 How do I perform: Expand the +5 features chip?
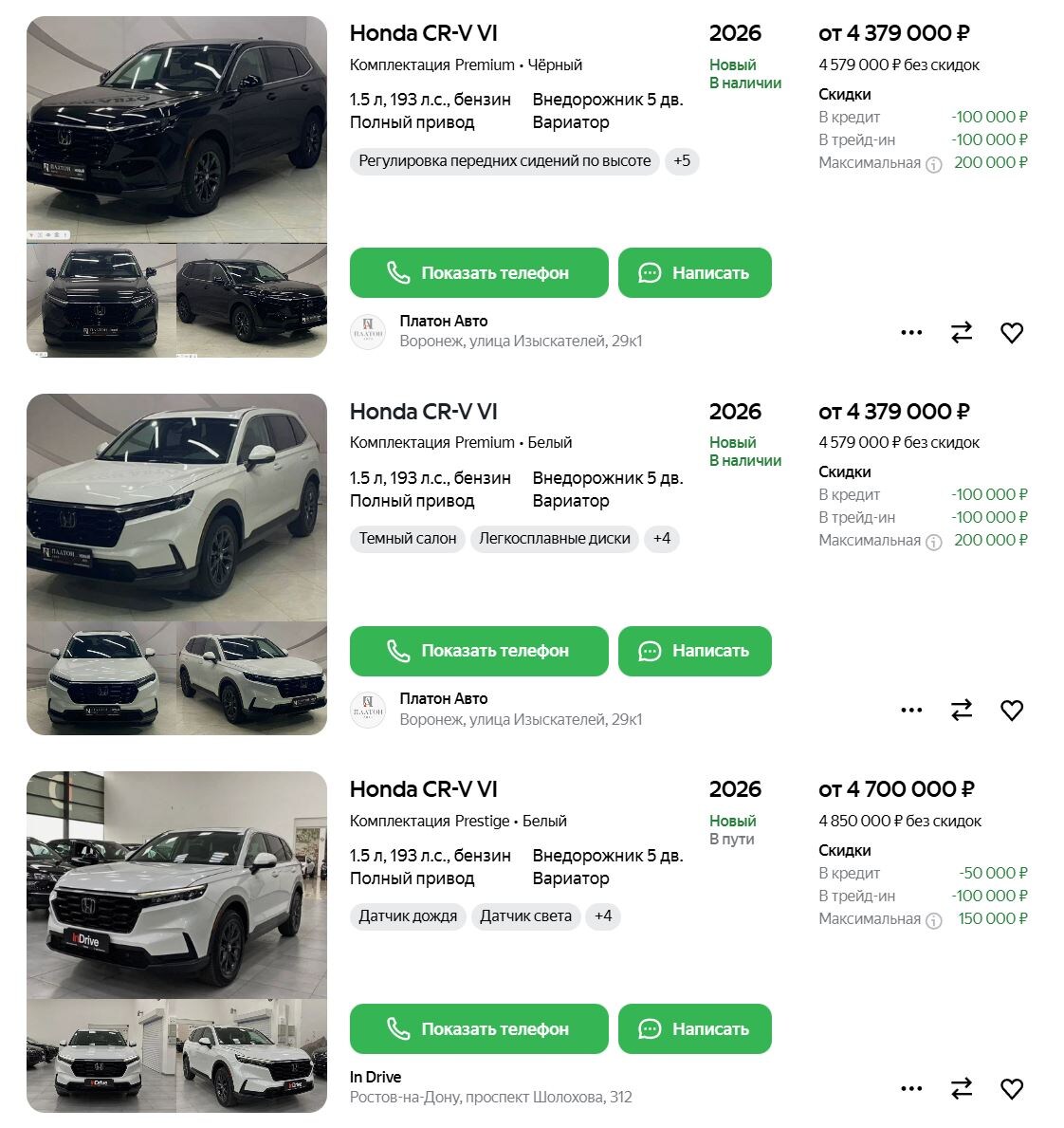[x=681, y=161]
